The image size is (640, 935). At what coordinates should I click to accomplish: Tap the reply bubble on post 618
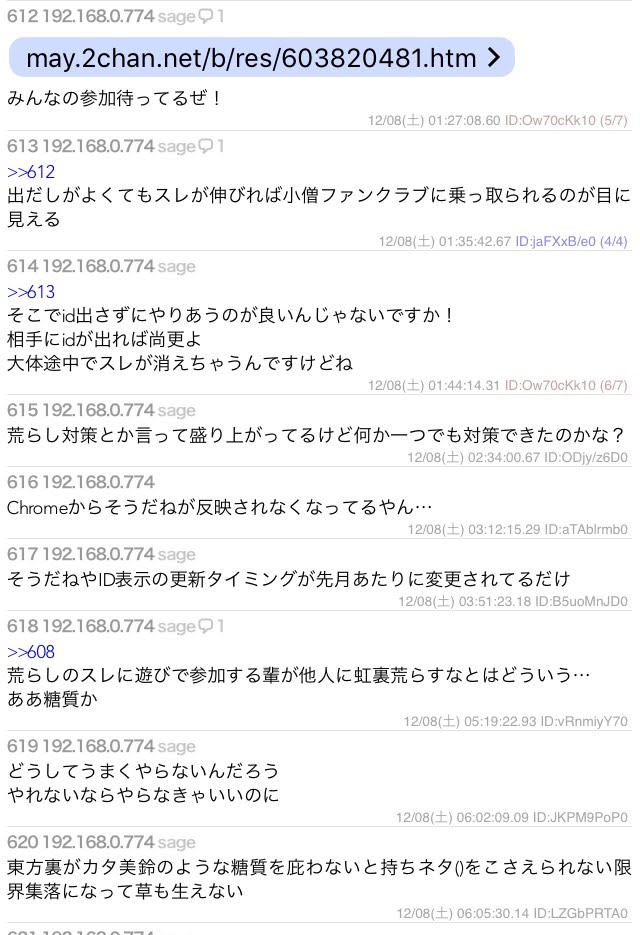pyautogui.click(x=212, y=627)
